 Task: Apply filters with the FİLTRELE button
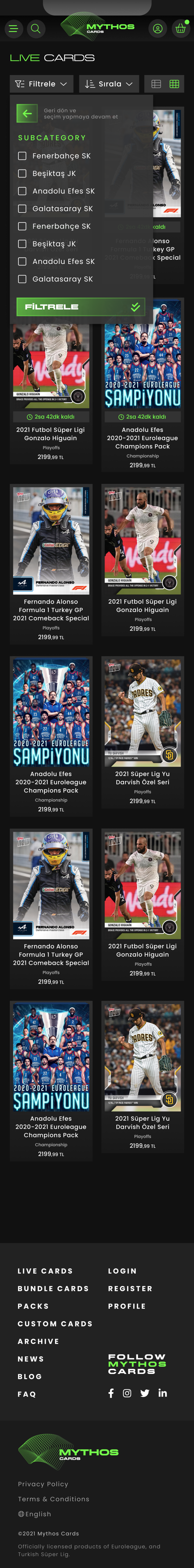80,307
